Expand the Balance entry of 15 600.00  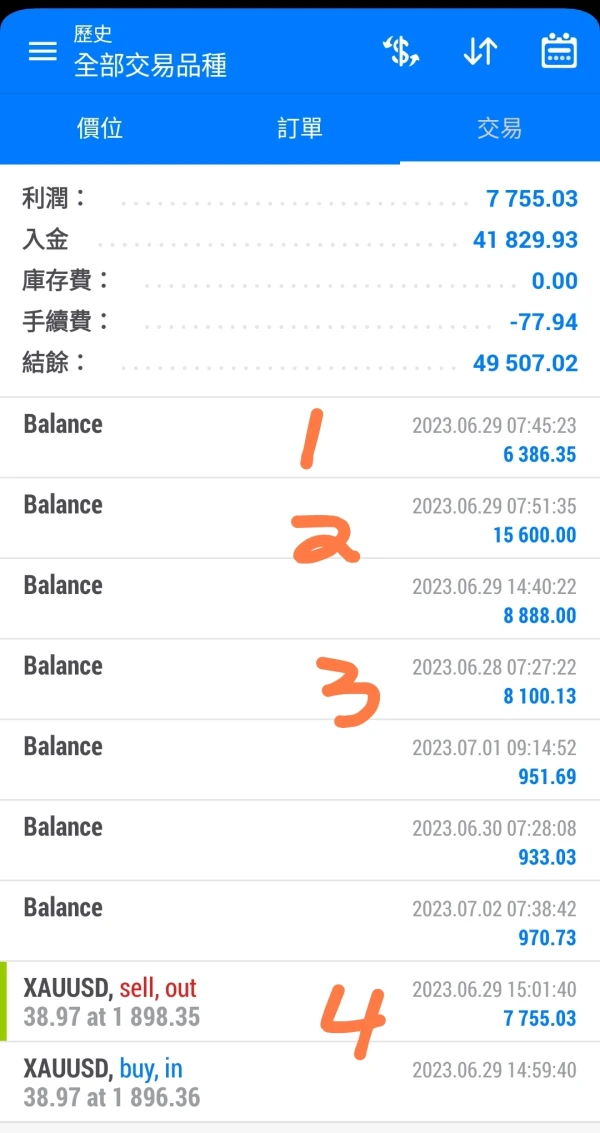(300, 519)
